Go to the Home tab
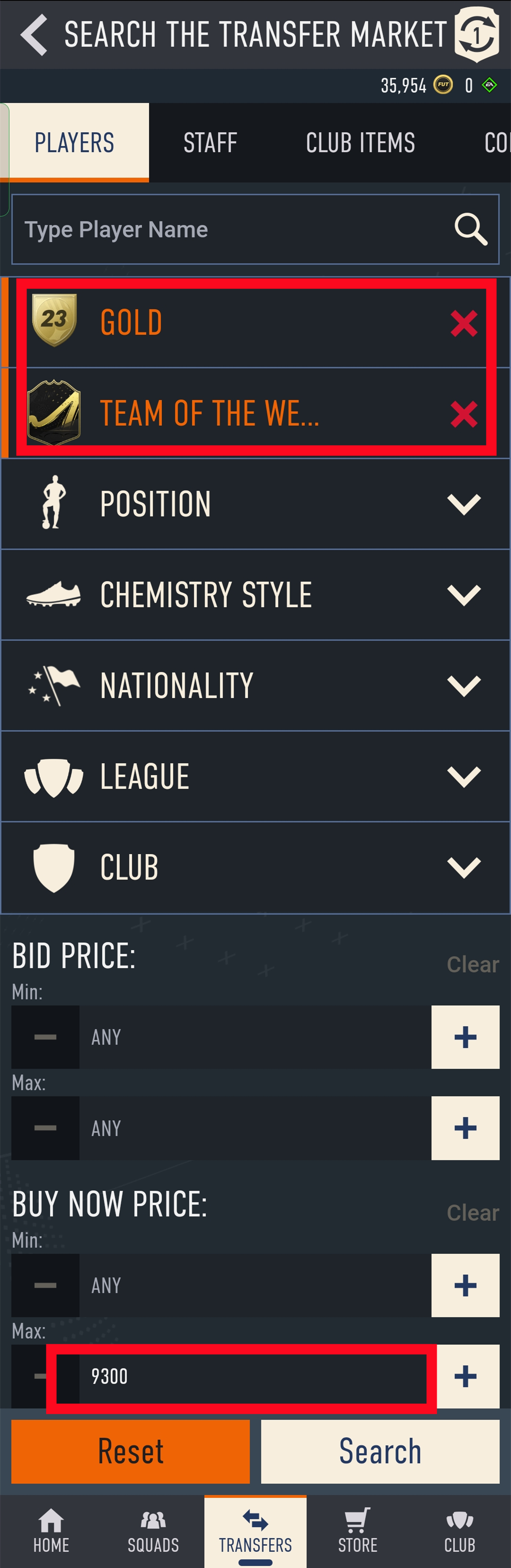511x1568 pixels. (x=51, y=1531)
